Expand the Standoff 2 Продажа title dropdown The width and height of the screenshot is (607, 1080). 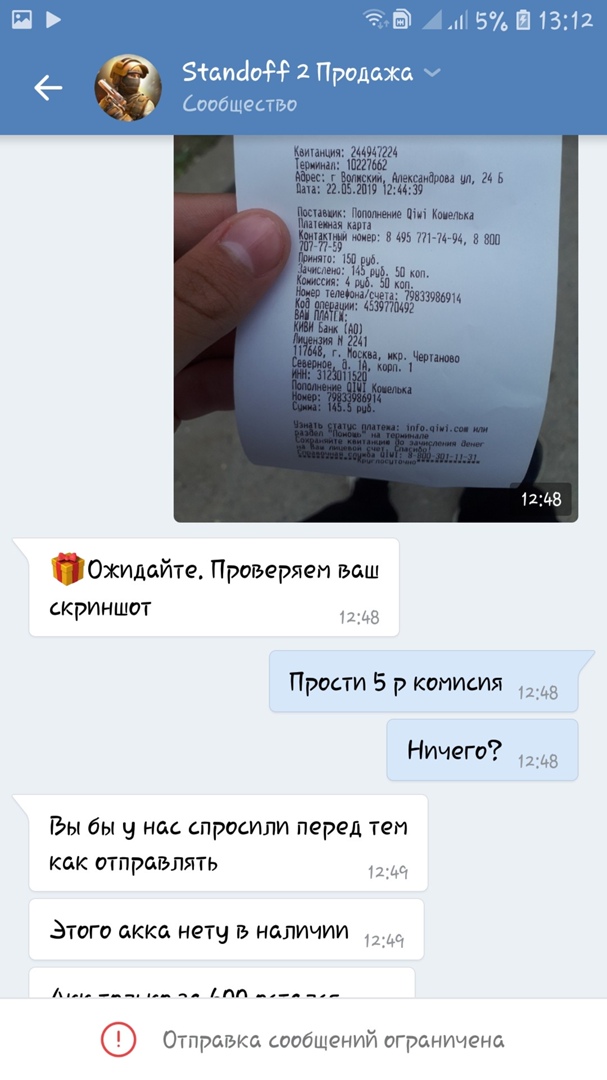click(x=432, y=73)
